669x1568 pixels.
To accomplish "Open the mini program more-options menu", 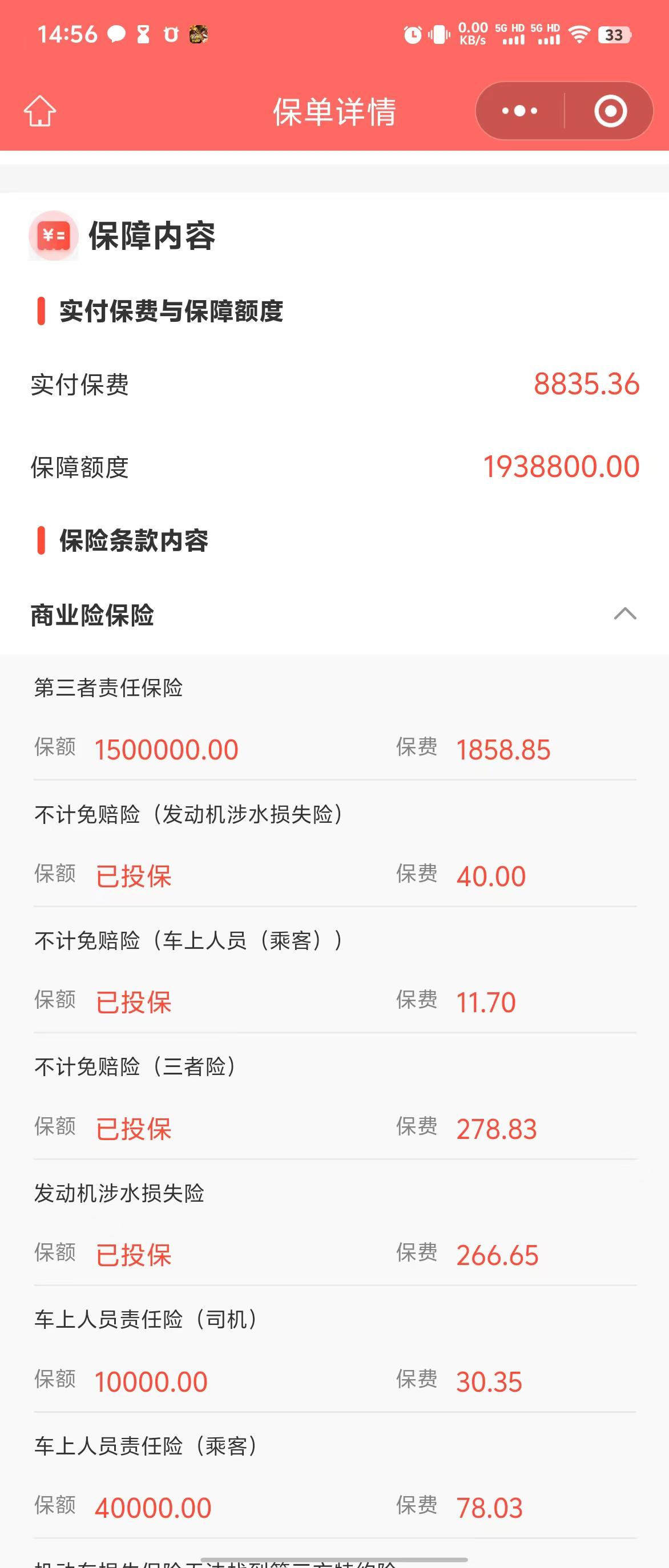I will pos(519,111).
